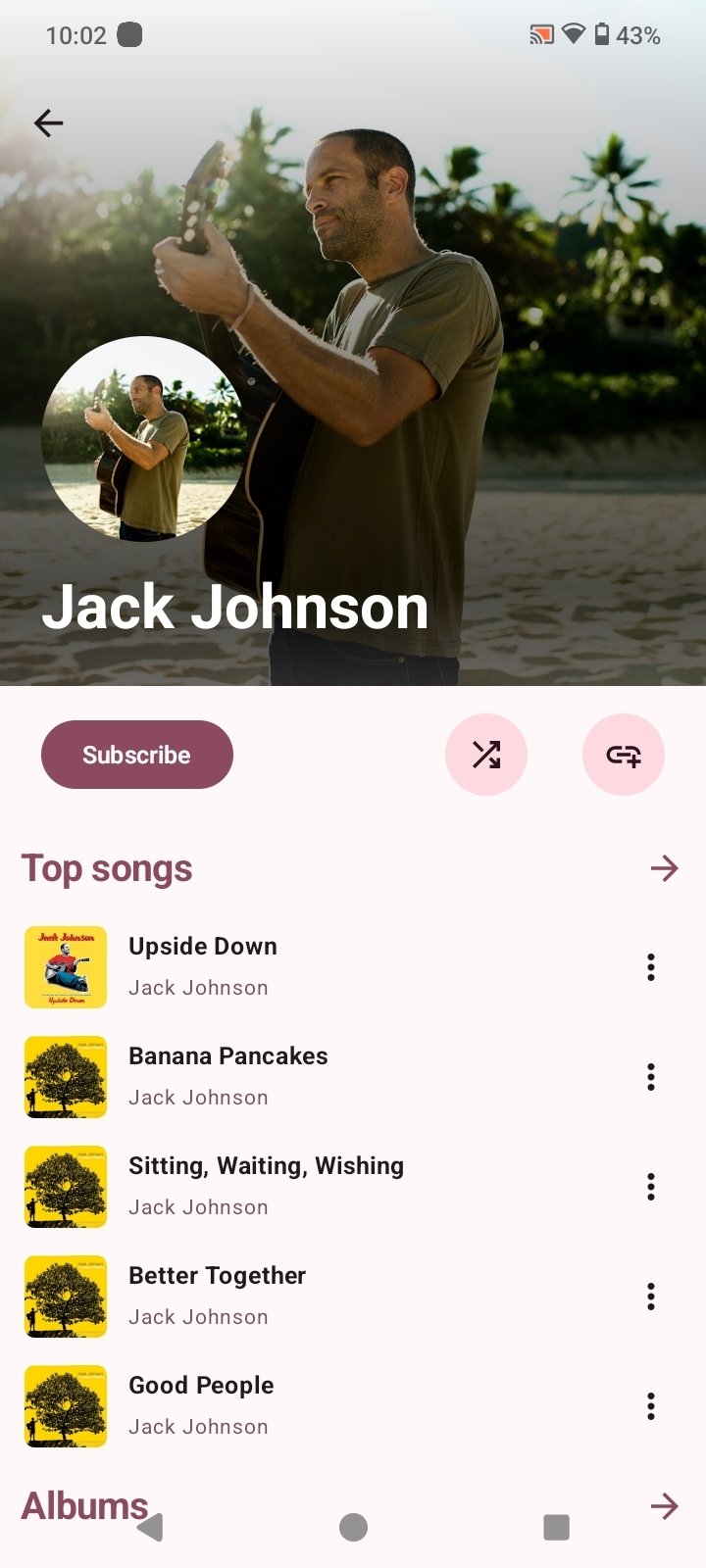Shuffle Jack Johnson's songs
The width and height of the screenshot is (706, 1568).
pyautogui.click(x=486, y=755)
